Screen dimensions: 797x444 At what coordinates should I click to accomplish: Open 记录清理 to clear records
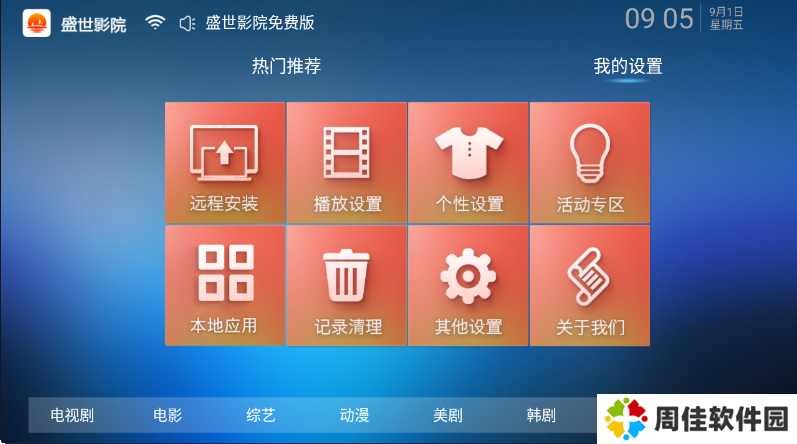(x=347, y=285)
